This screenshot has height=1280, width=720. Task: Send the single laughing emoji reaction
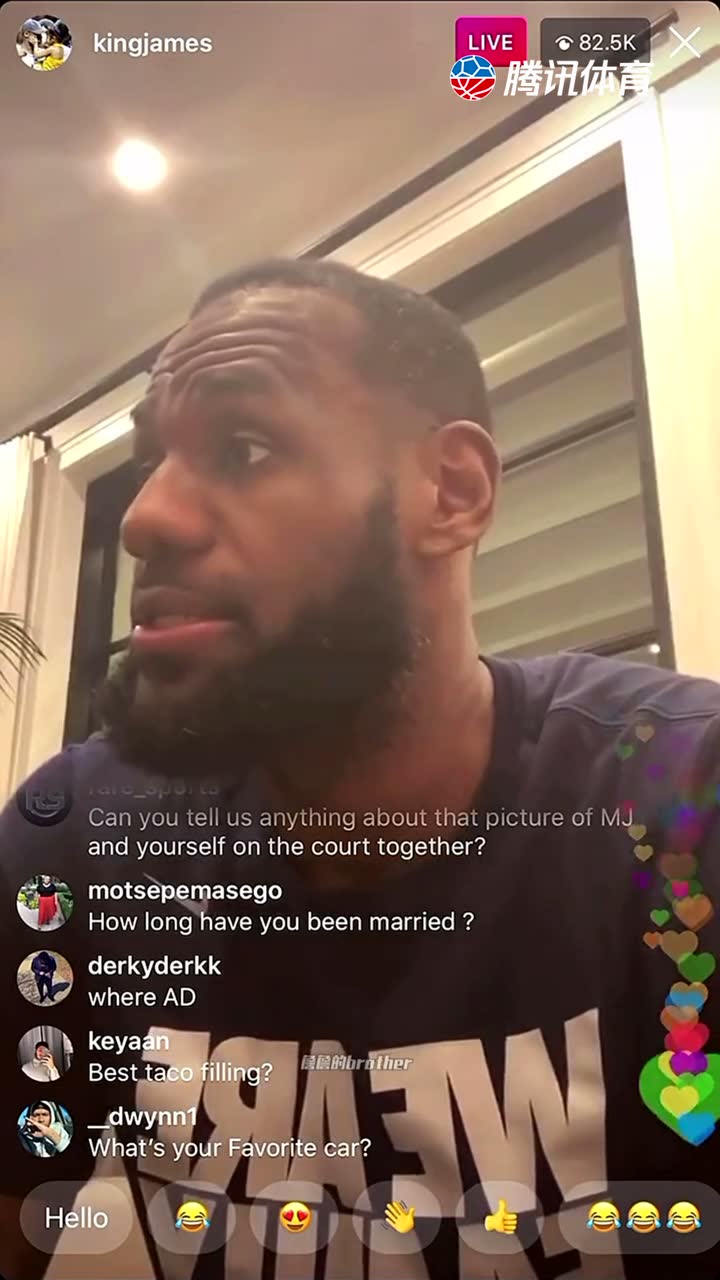[x=192, y=1217]
